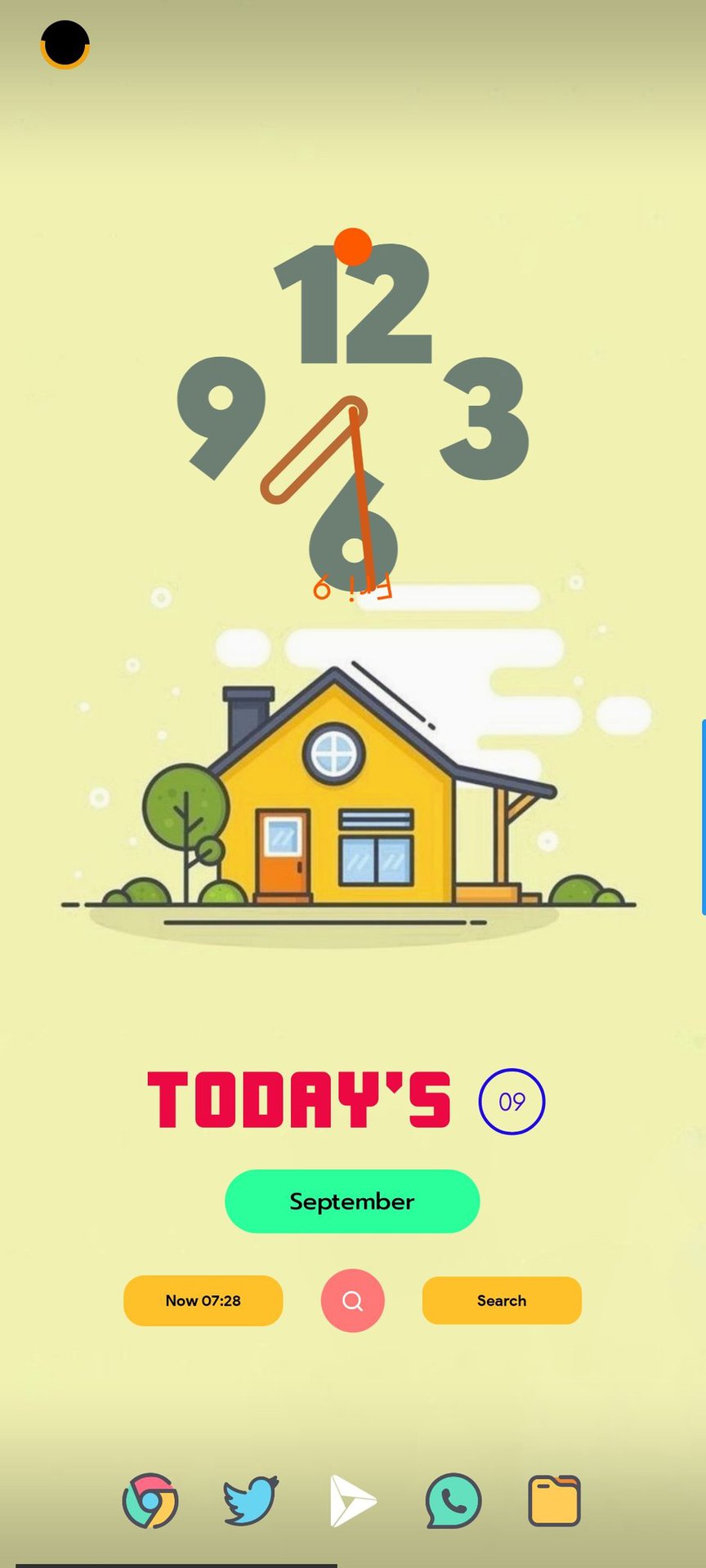Open the Now 07:28 time widget

(203, 1300)
